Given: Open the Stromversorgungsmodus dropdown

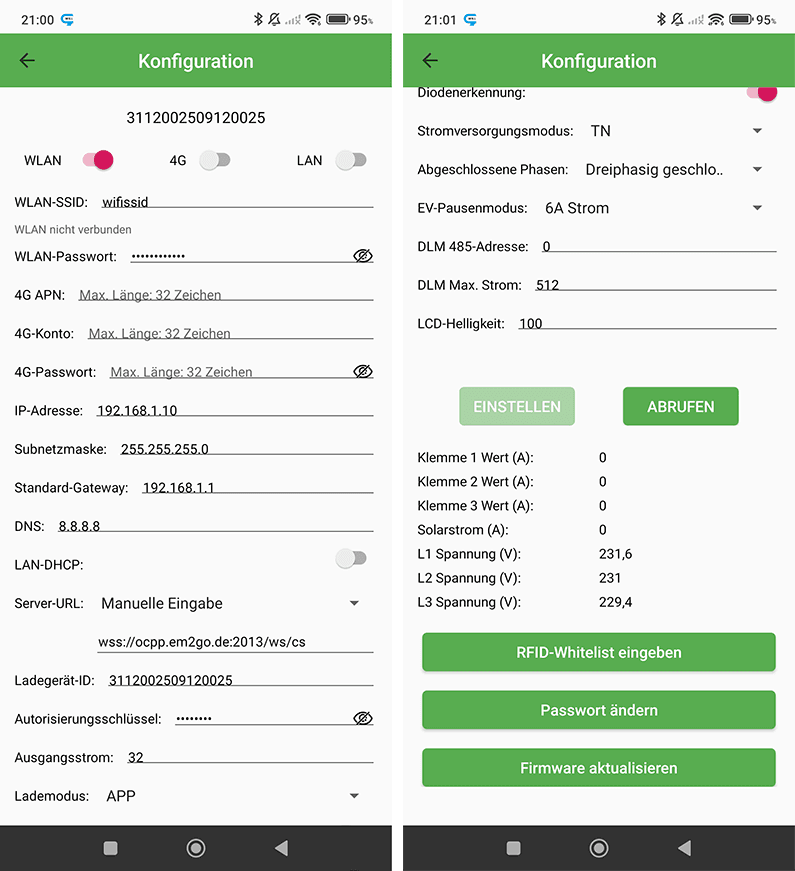Looking at the screenshot, I should [x=677, y=131].
